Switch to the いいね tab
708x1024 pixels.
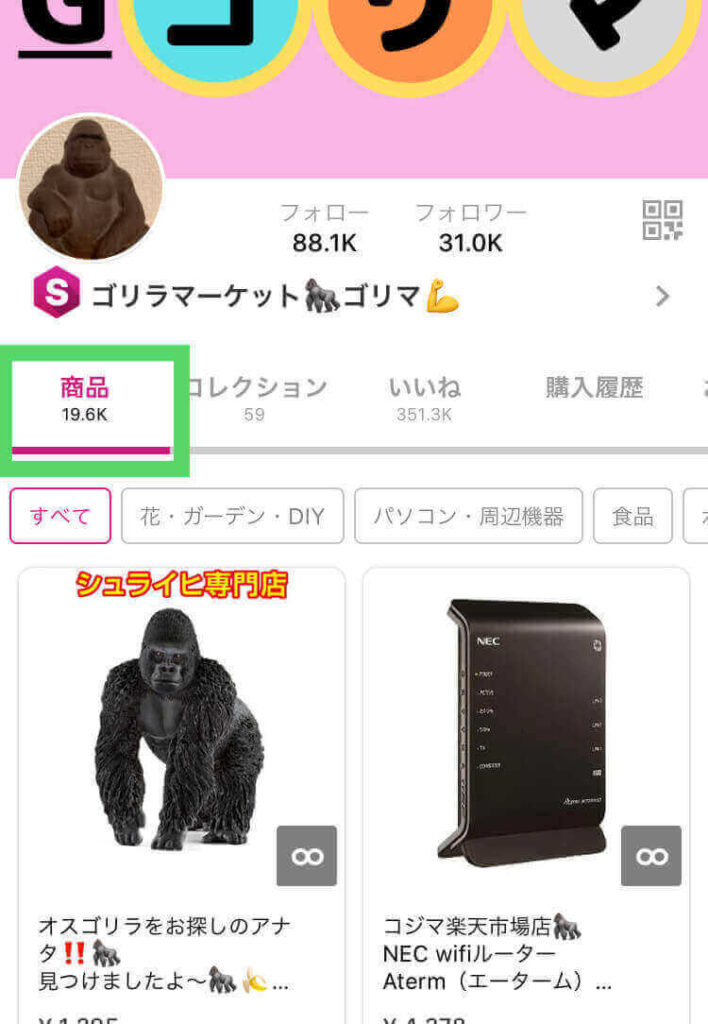424,399
